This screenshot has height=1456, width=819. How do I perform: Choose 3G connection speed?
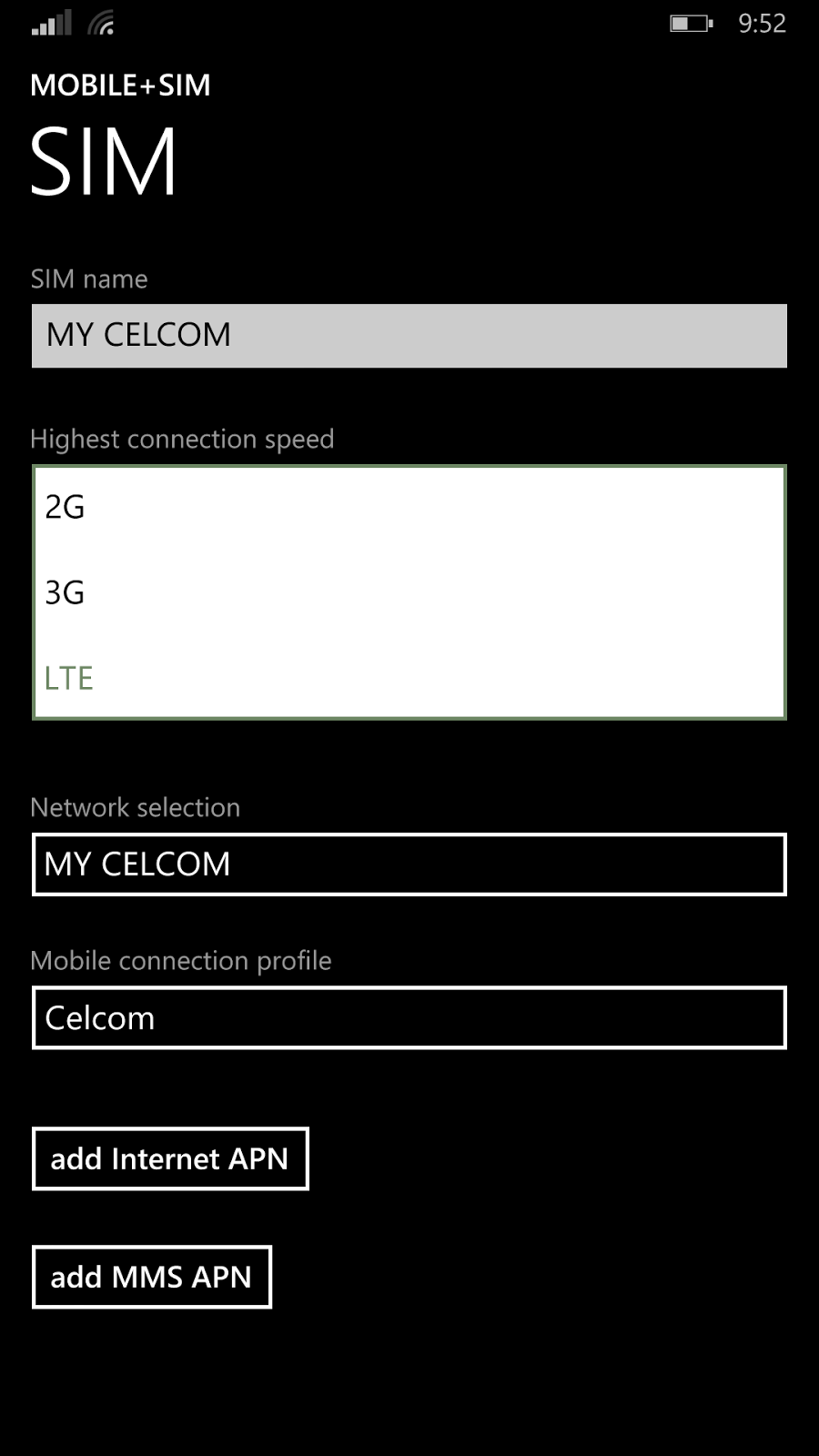[409, 592]
